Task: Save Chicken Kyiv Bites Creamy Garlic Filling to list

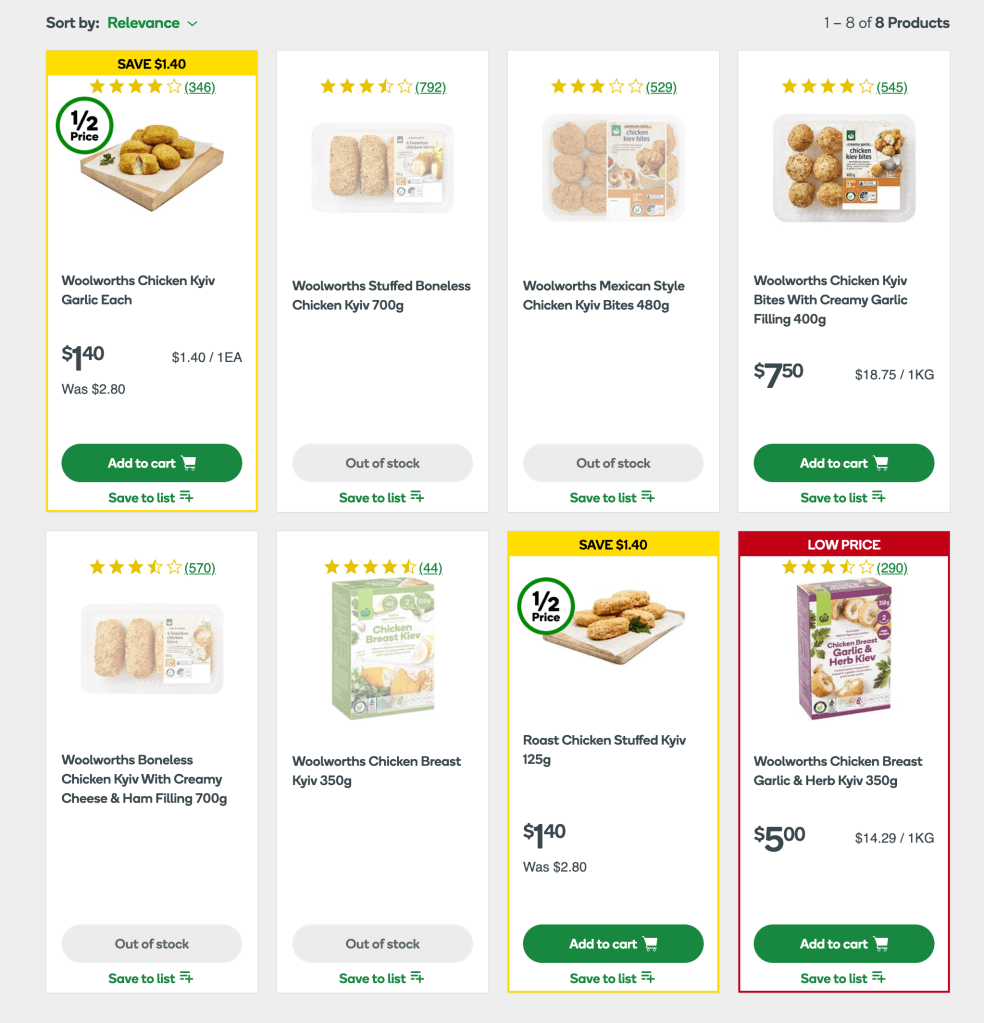Action: [x=843, y=497]
